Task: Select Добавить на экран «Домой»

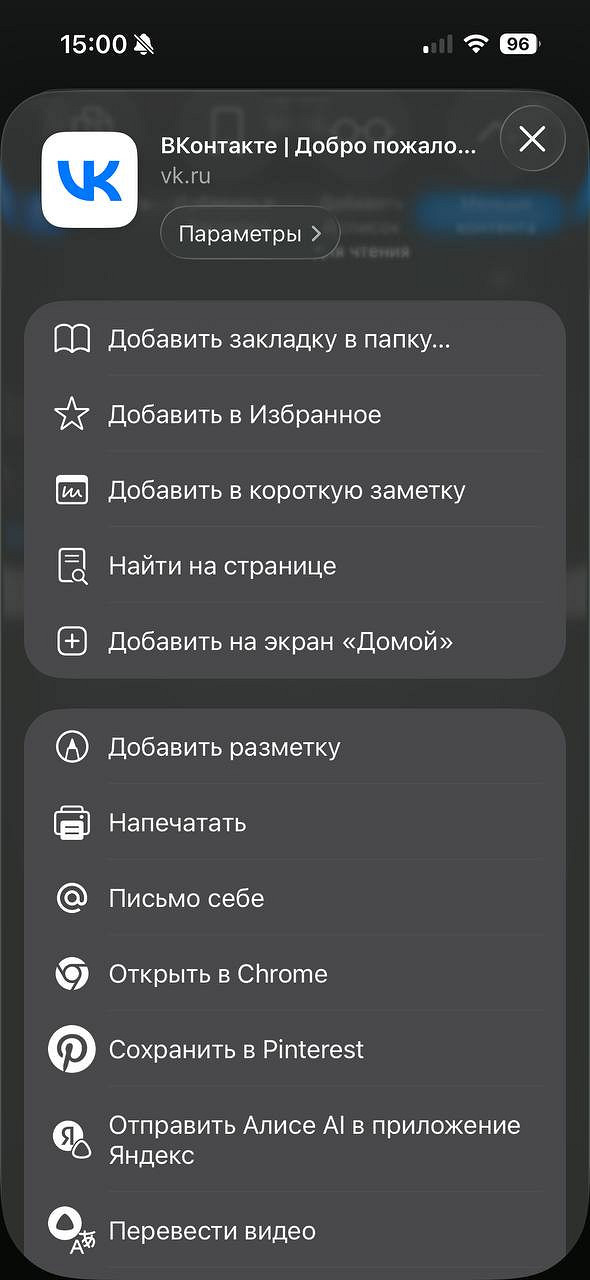Action: [x=295, y=641]
